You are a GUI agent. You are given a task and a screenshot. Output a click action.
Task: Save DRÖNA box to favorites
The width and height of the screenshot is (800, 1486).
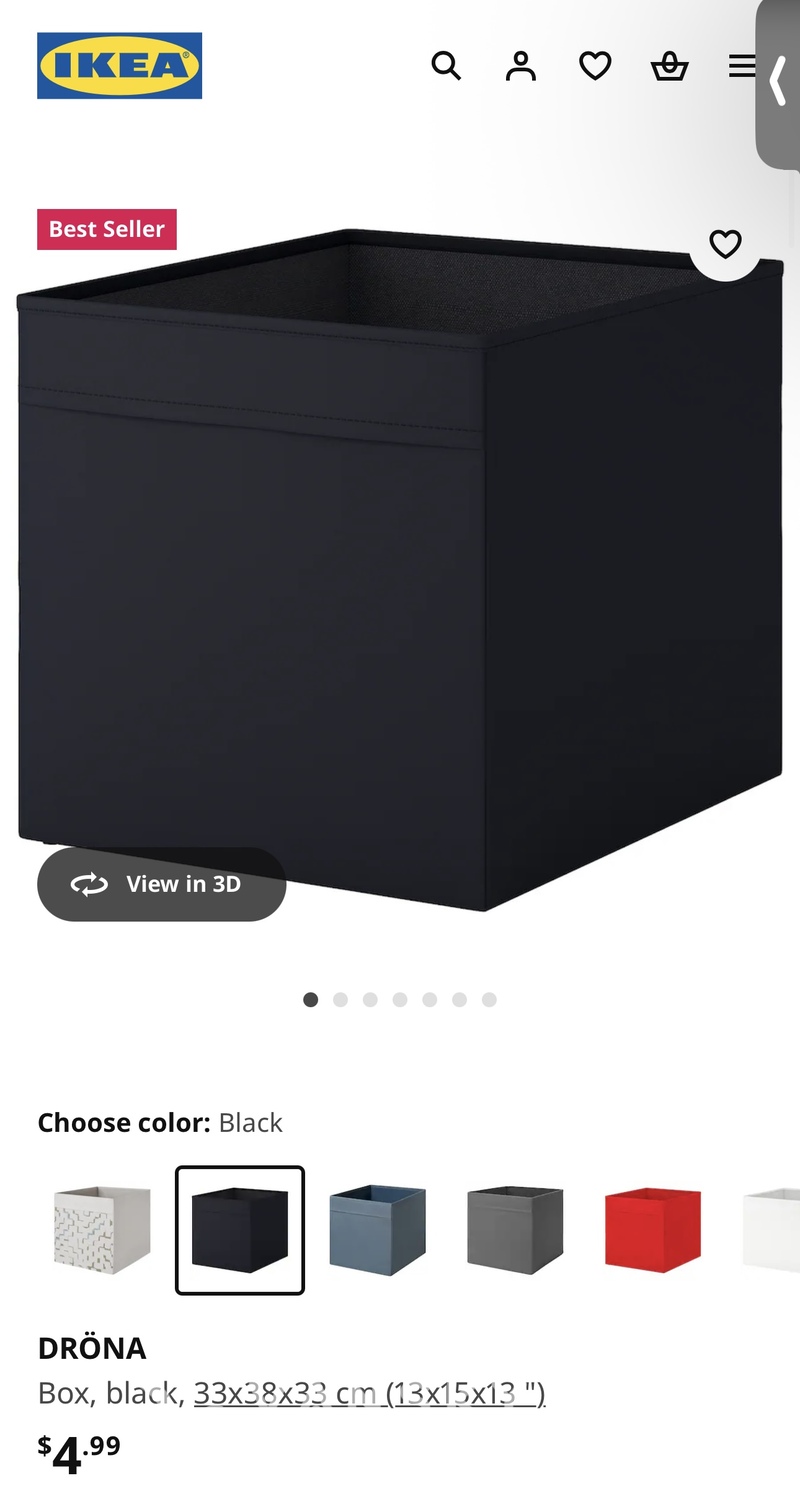[725, 244]
